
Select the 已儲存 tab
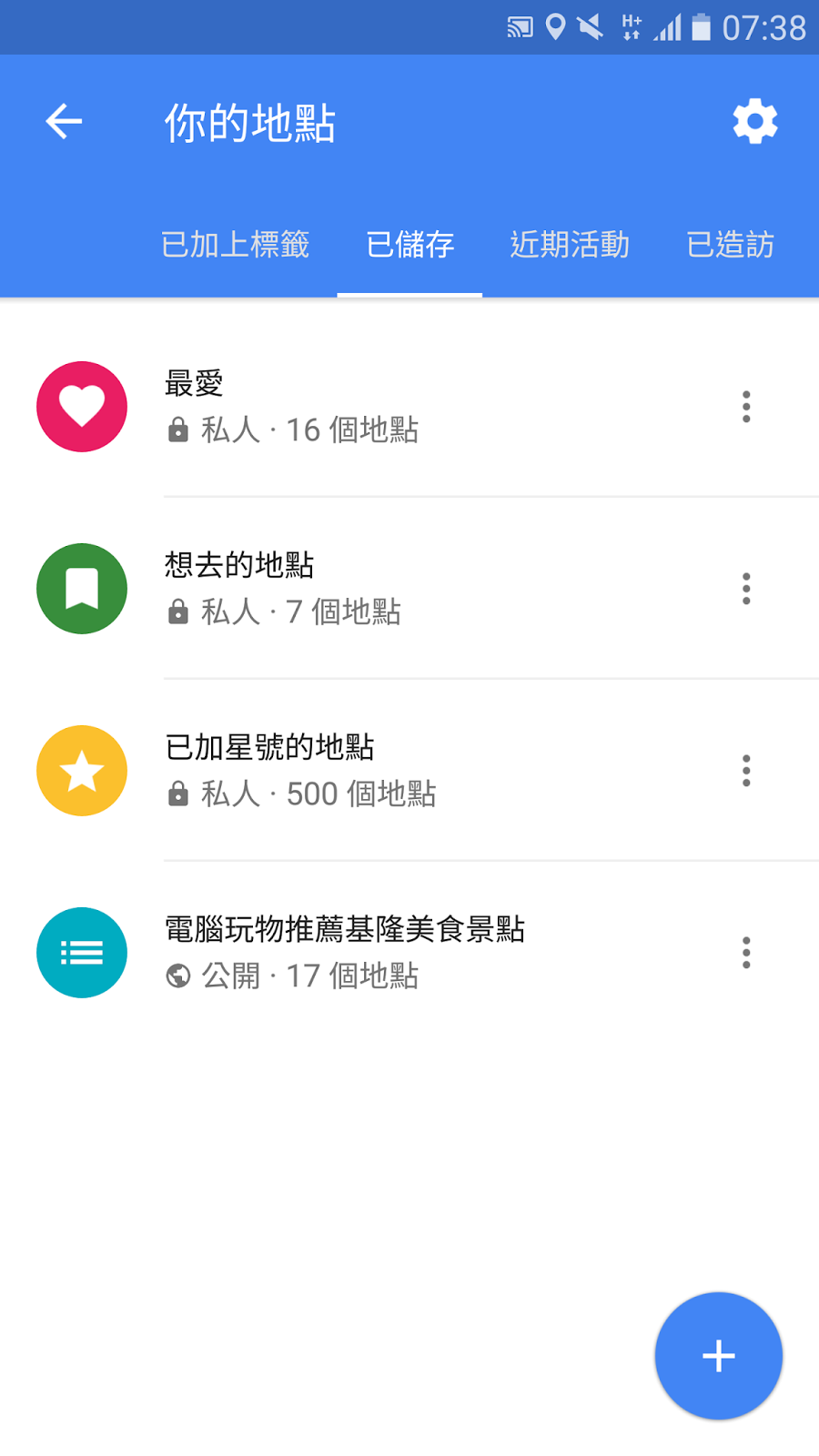click(409, 245)
